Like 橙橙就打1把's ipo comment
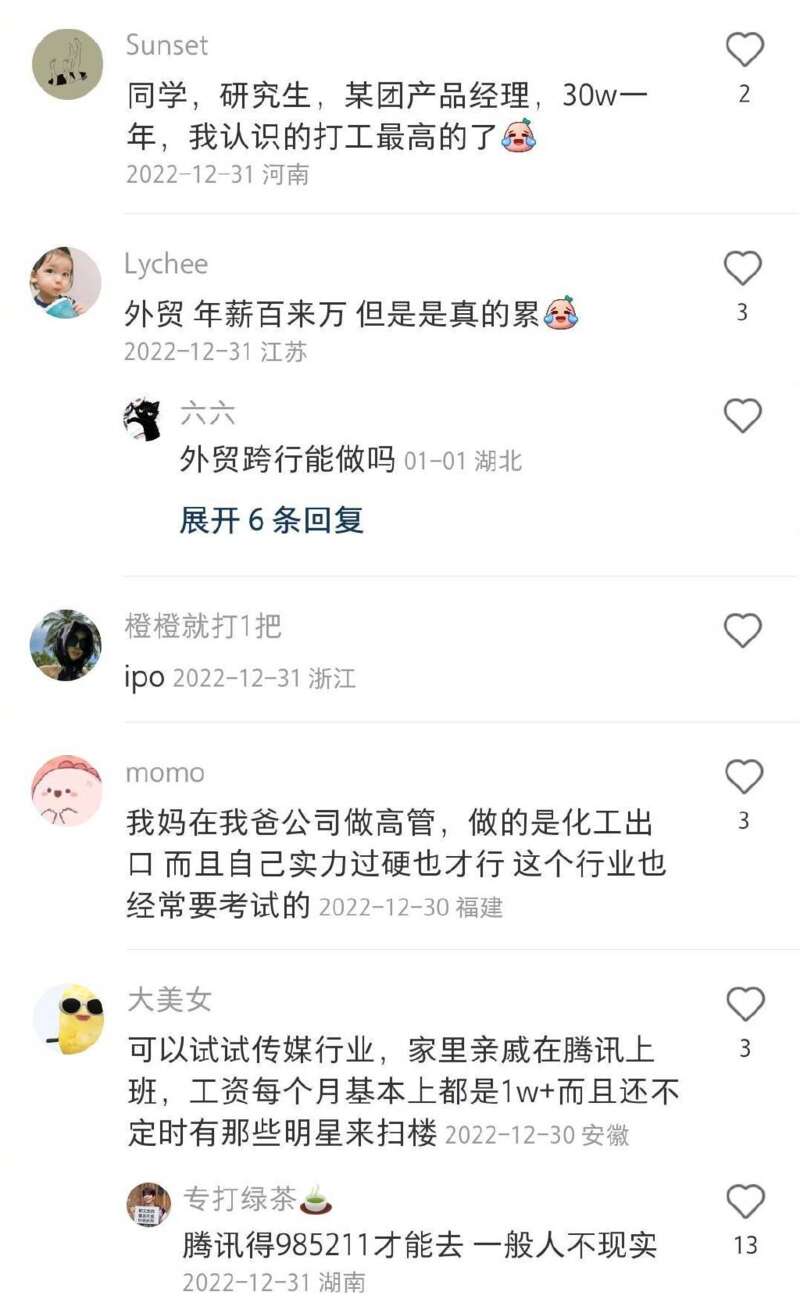This screenshot has width=800, height=1306. click(x=742, y=630)
